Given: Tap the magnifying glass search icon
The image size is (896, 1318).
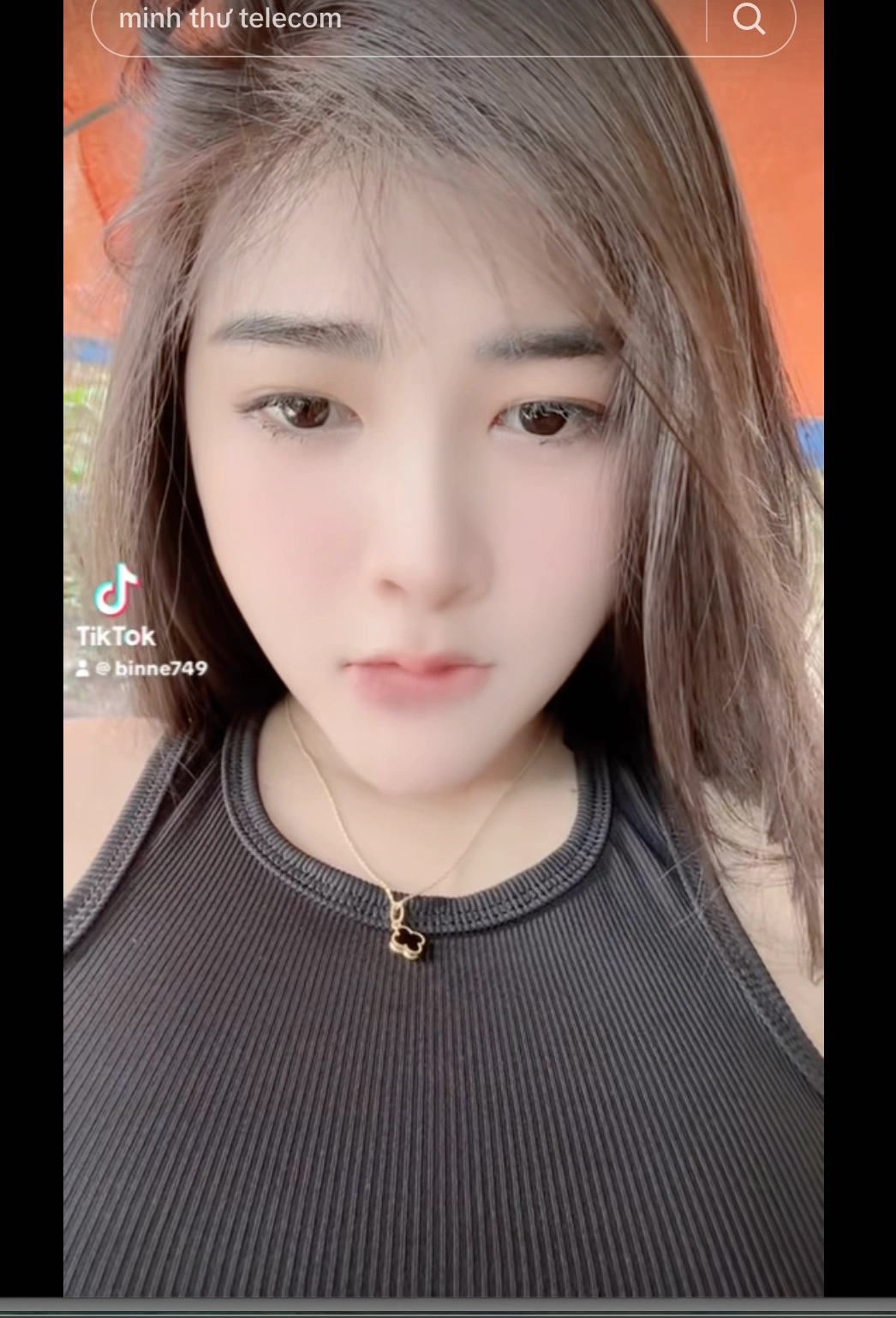Looking at the screenshot, I should [750, 19].
